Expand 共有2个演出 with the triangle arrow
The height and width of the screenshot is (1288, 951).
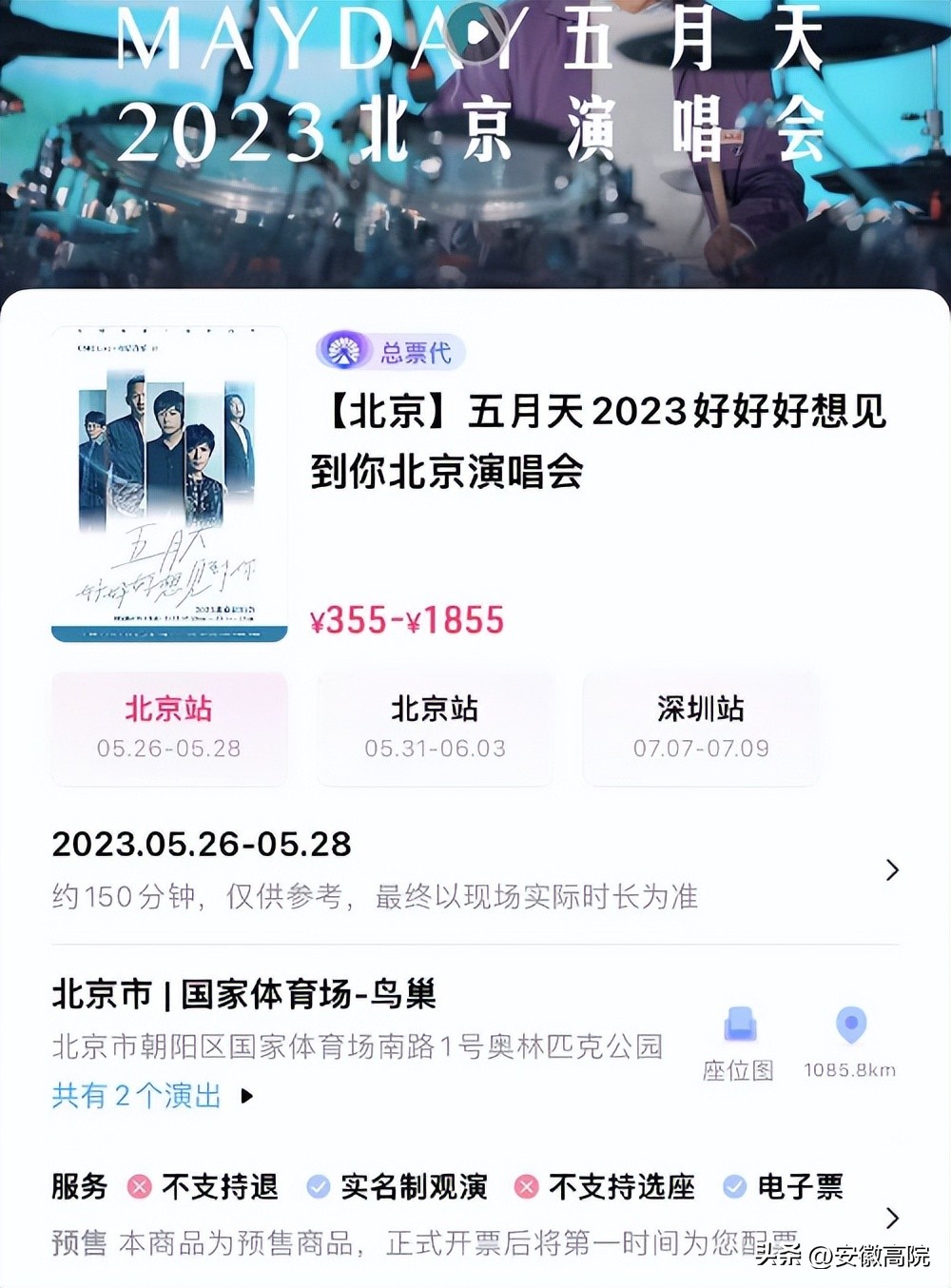247,1097
